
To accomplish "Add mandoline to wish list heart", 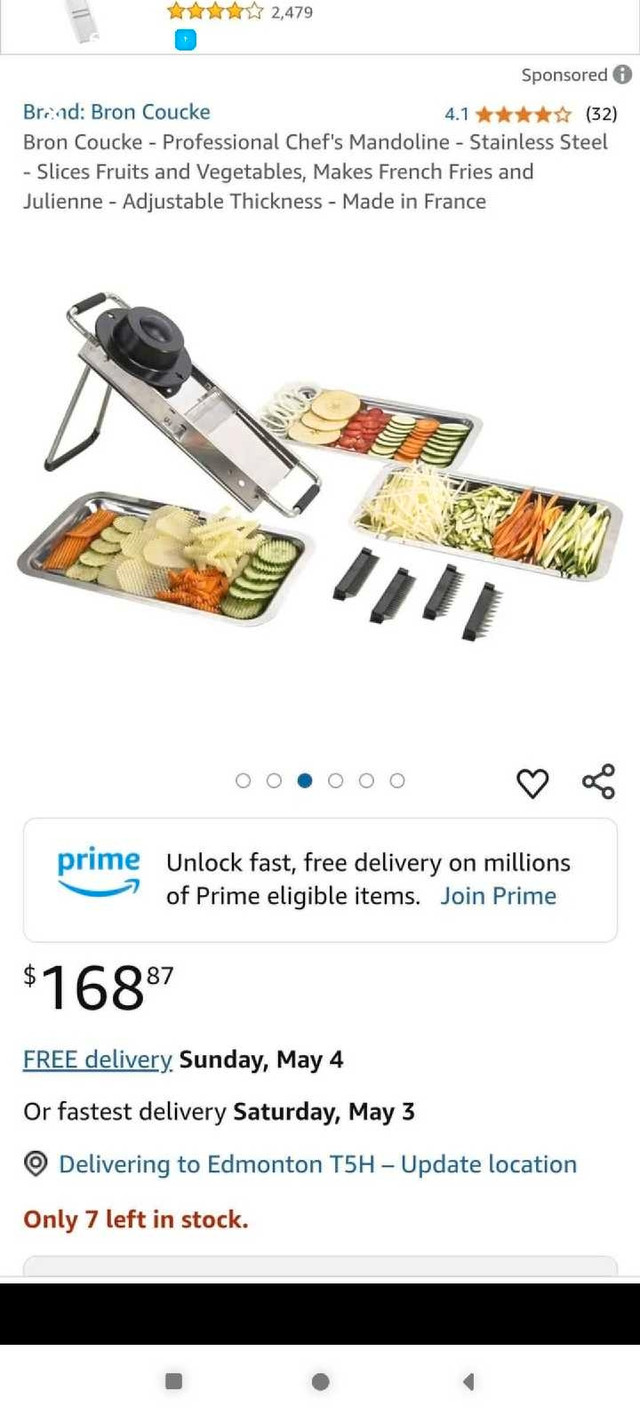I will (x=532, y=784).
